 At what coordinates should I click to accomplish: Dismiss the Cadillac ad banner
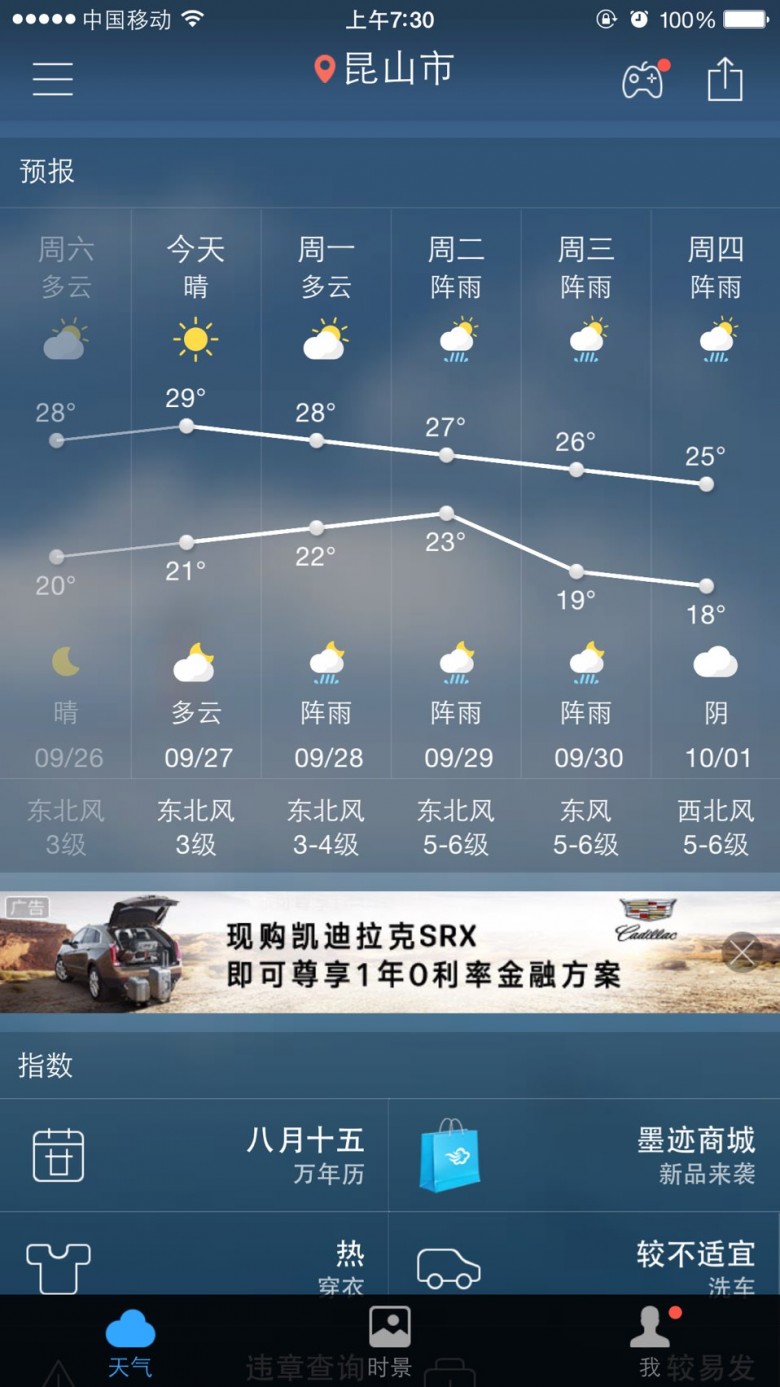[742, 953]
